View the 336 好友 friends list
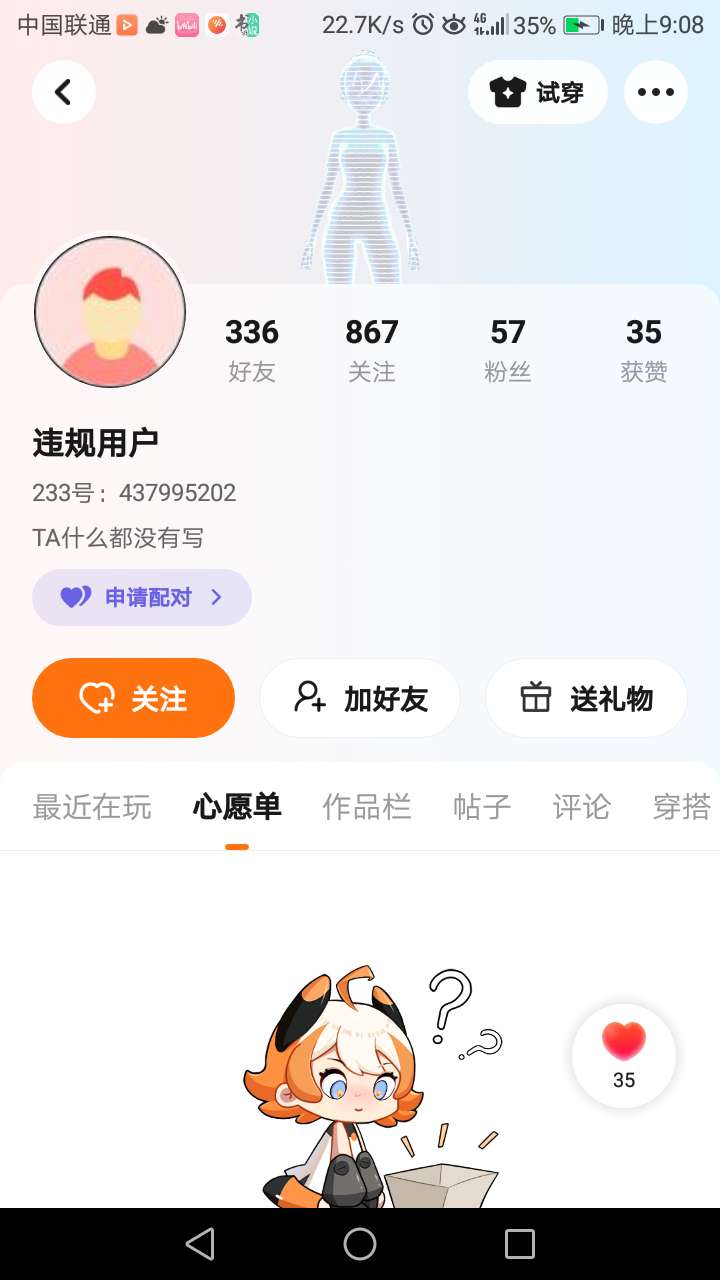720x1280 pixels. click(252, 349)
